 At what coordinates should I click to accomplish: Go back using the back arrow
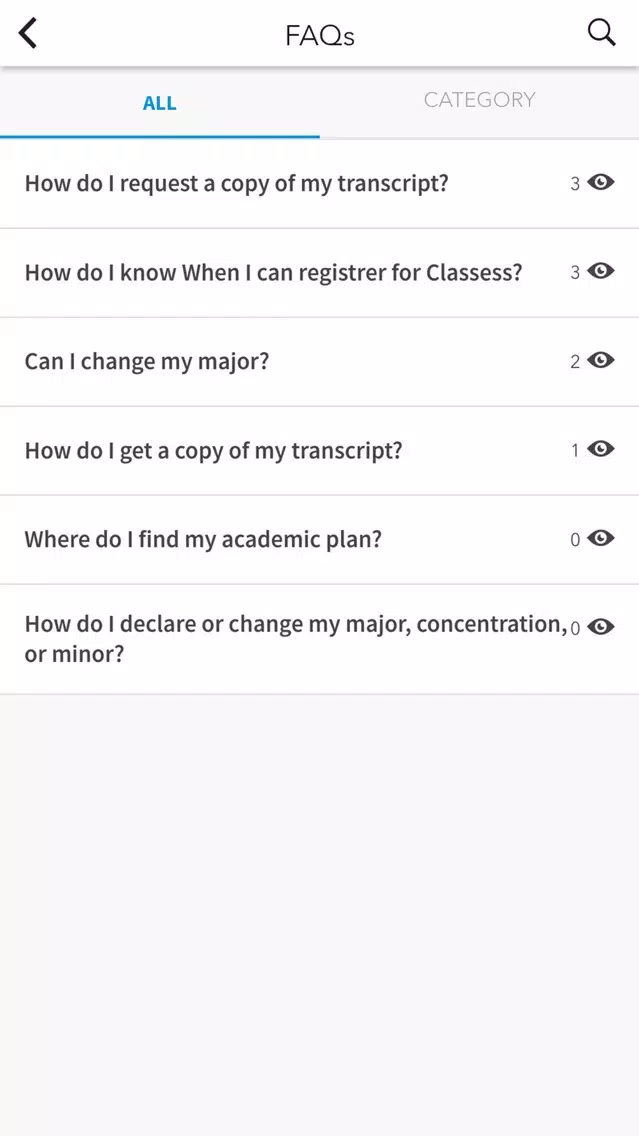[28, 33]
